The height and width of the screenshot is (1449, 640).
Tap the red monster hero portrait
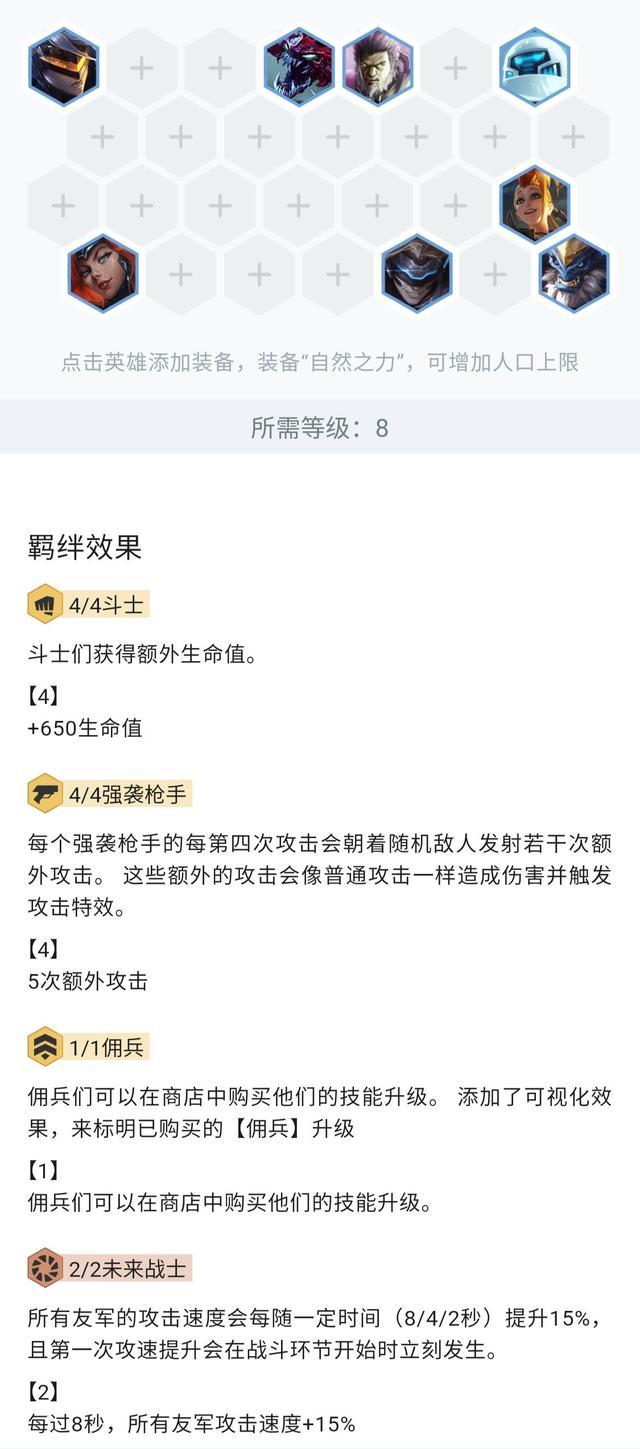[x=299, y=67]
